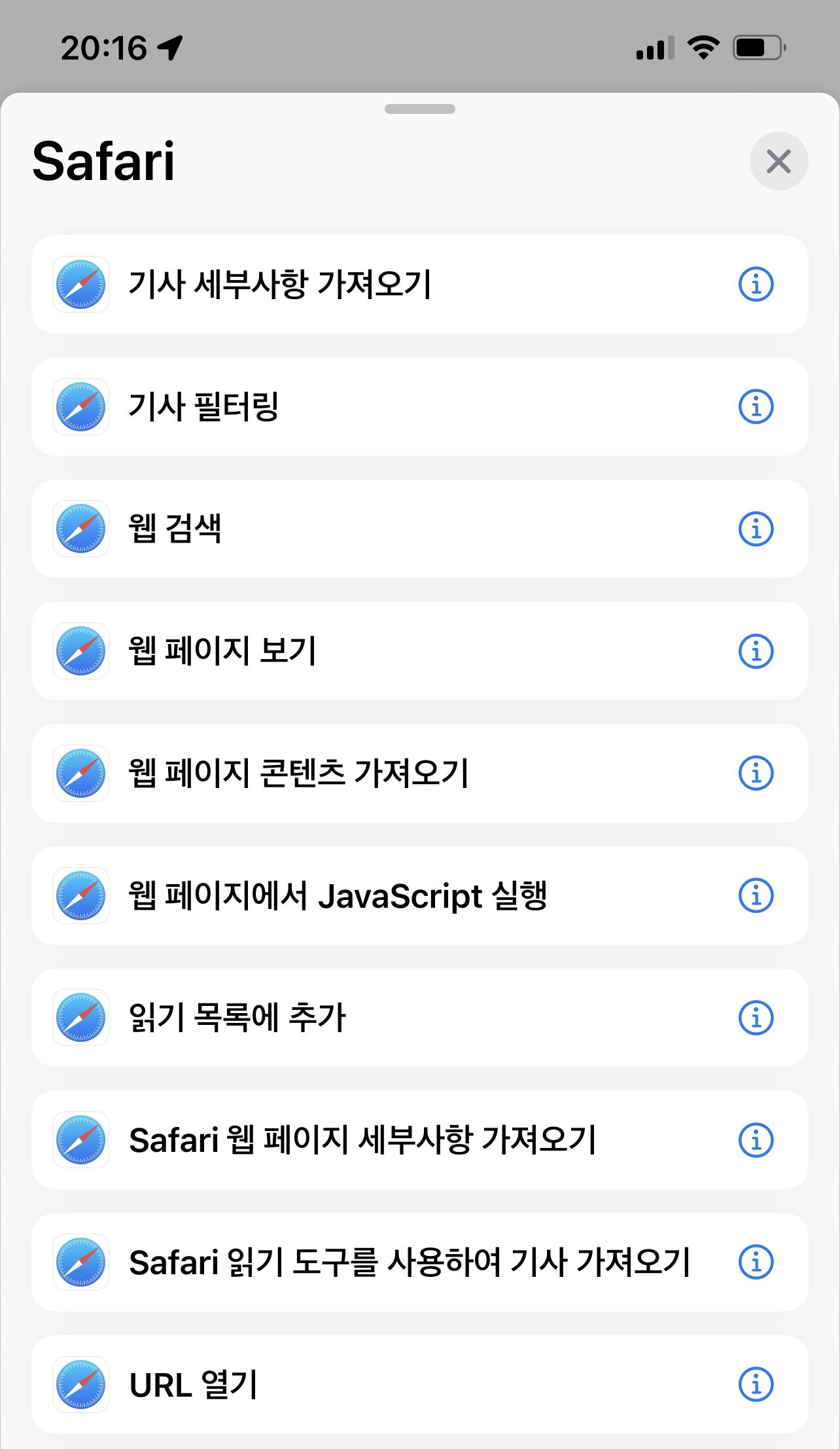View info for 읽기 목록에 추가
This screenshot has width=840, height=1449.
point(756,1018)
